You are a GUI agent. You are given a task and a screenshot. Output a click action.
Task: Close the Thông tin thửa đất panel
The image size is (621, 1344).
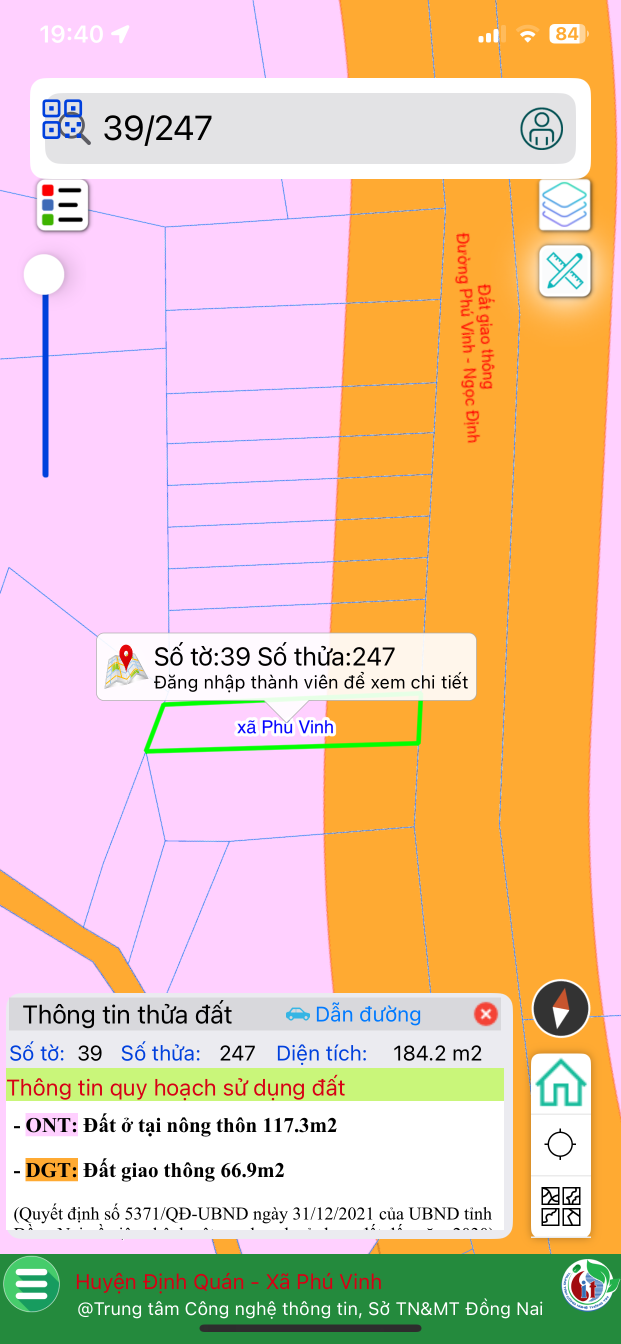click(485, 1014)
